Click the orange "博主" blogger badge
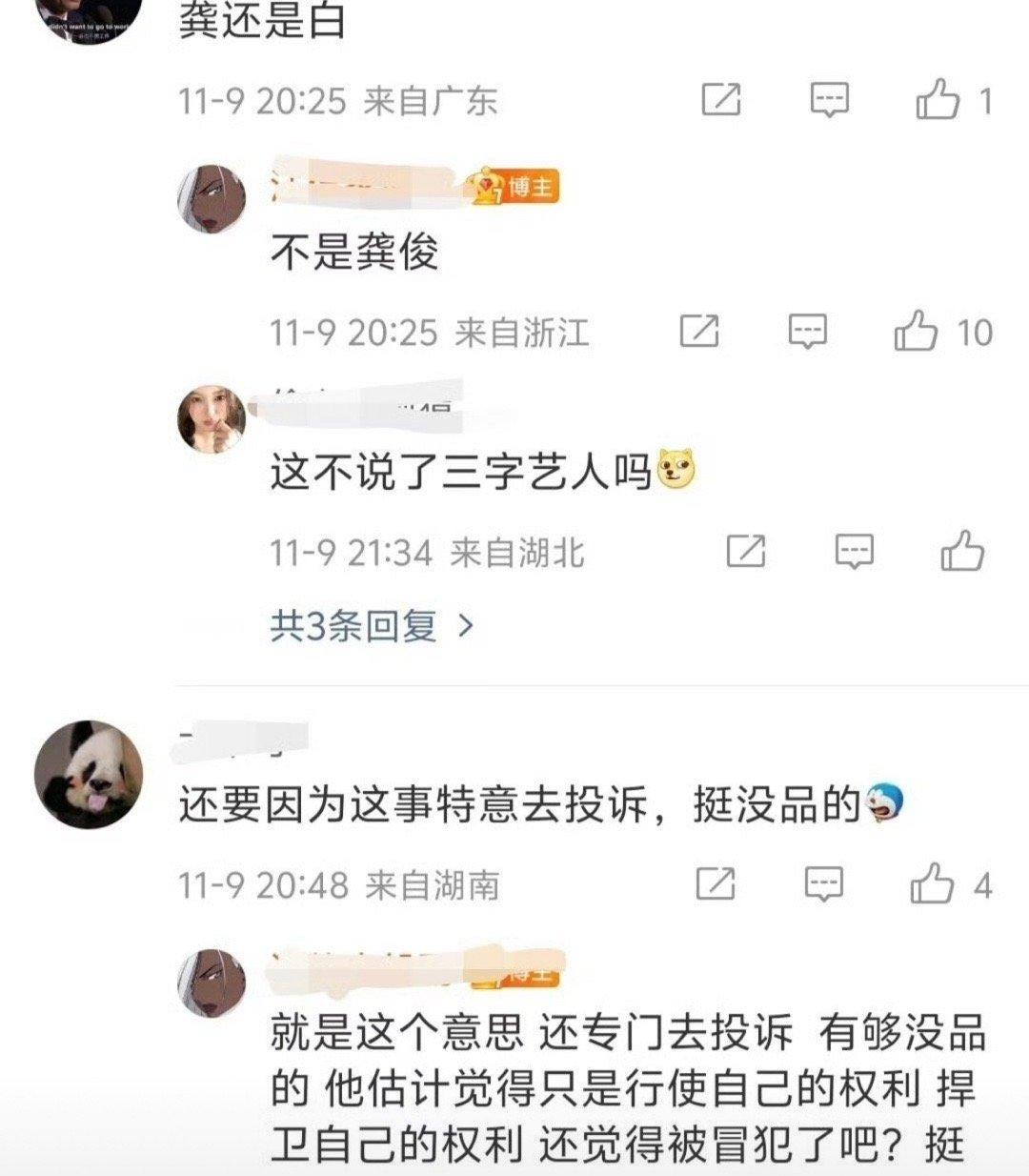 pos(528,189)
